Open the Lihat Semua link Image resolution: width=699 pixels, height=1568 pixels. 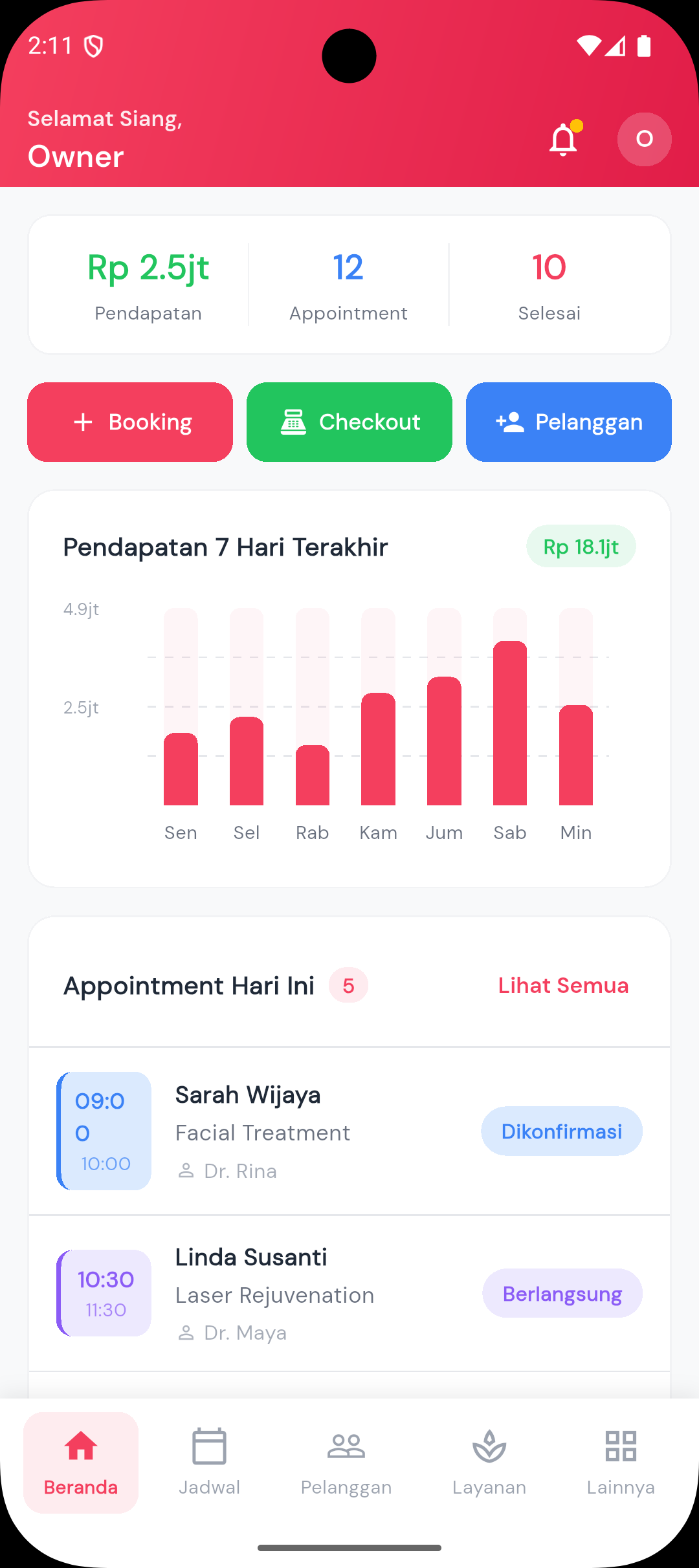coord(562,985)
